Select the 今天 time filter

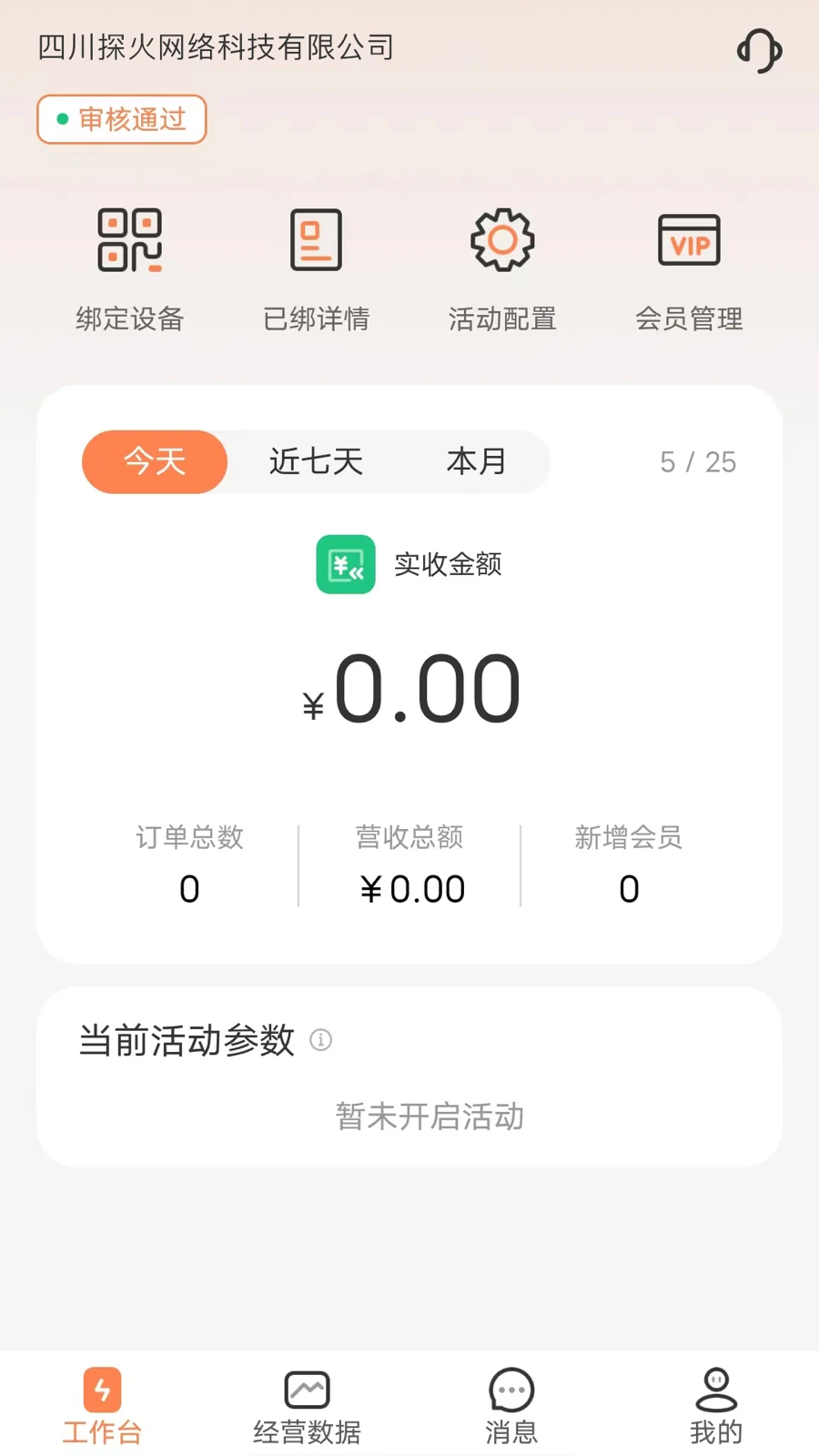pyautogui.click(x=154, y=462)
